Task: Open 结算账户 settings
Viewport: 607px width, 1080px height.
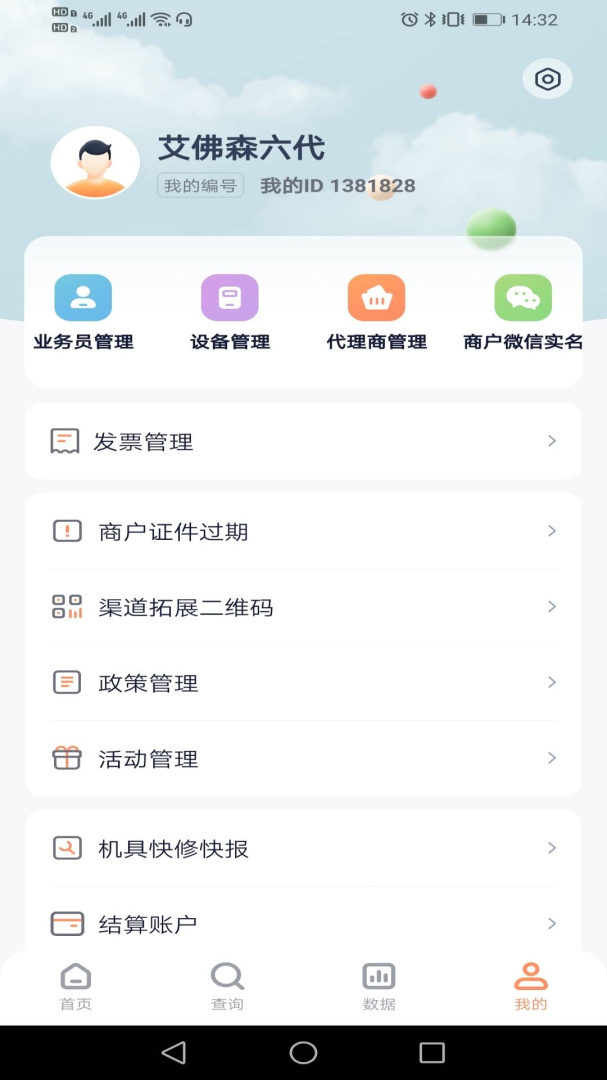Action: pos(303,924)
